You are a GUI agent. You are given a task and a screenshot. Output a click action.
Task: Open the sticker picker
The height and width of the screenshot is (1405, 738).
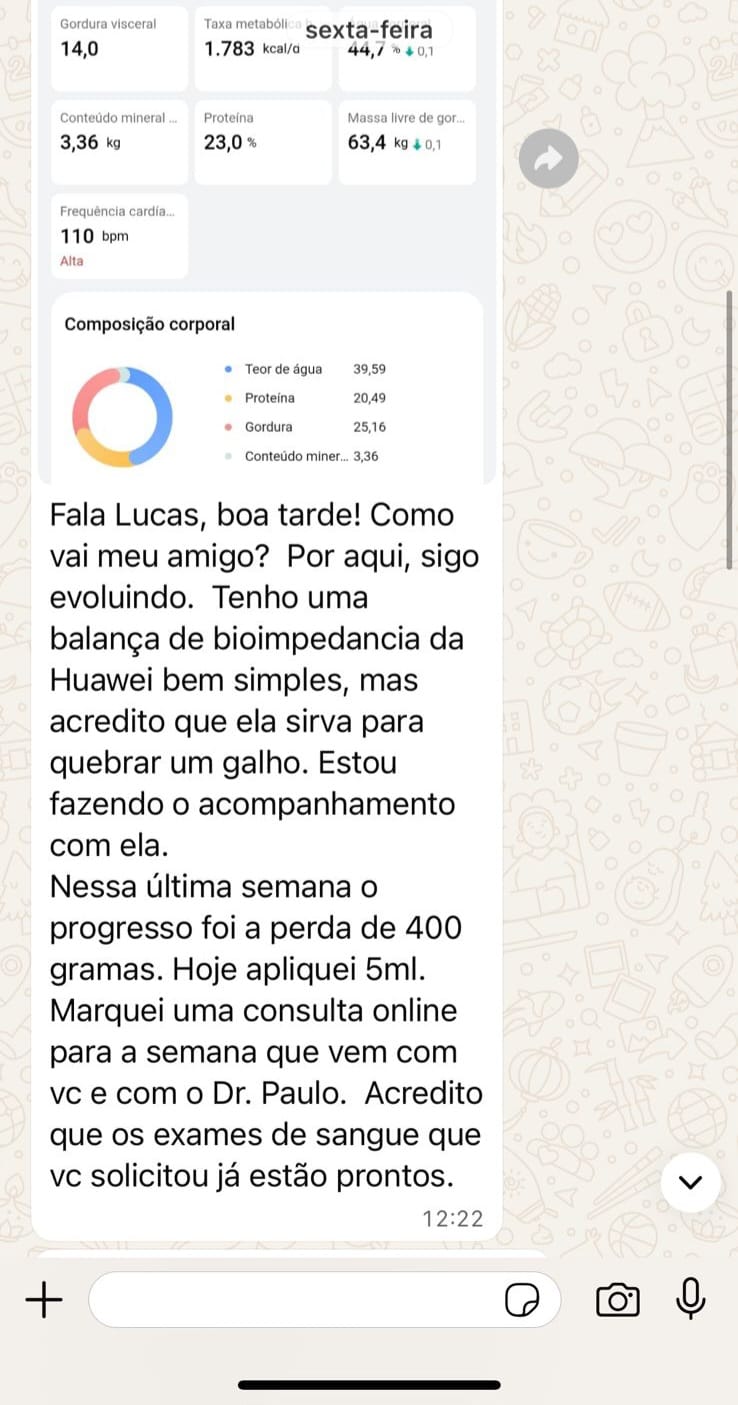tap(522, 1300)
